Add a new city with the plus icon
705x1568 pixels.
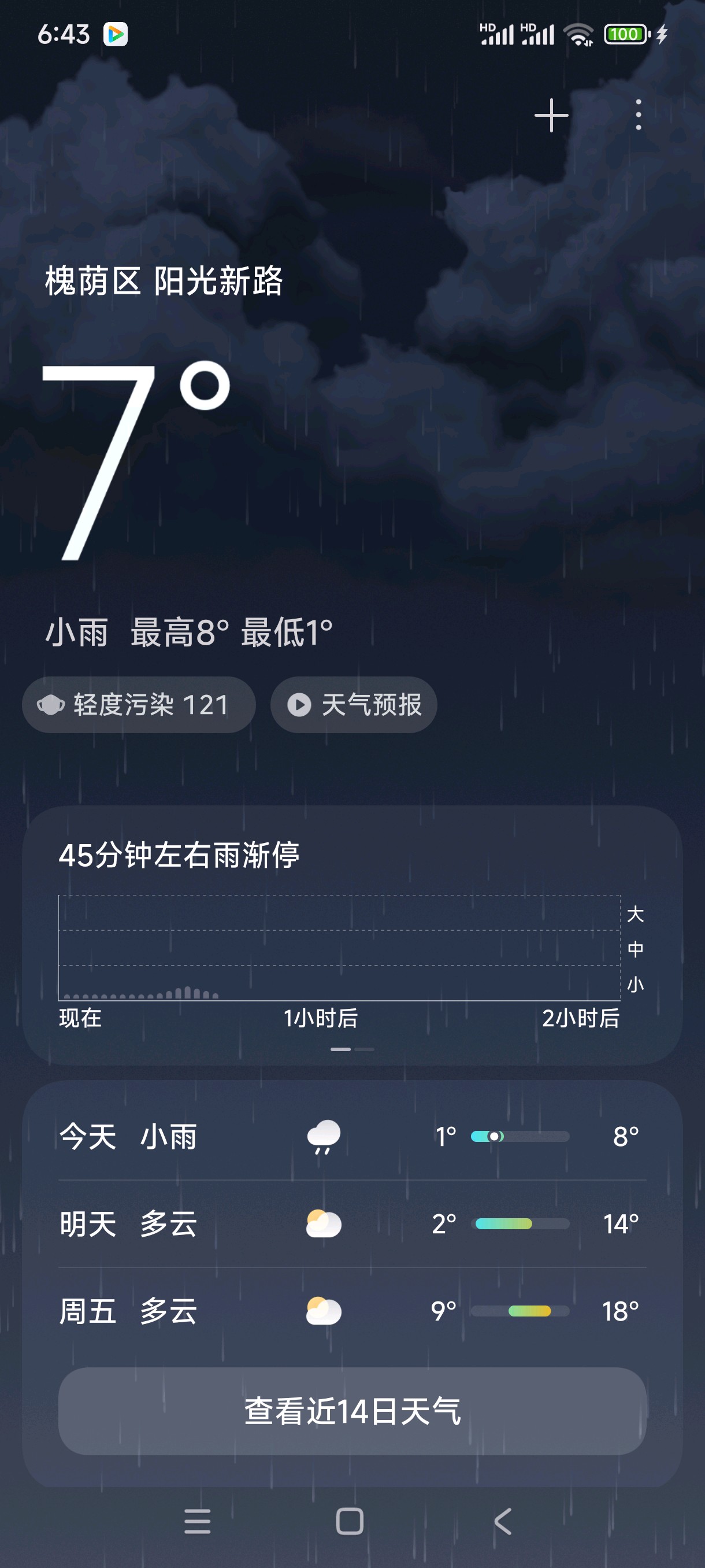pos(551,115)
